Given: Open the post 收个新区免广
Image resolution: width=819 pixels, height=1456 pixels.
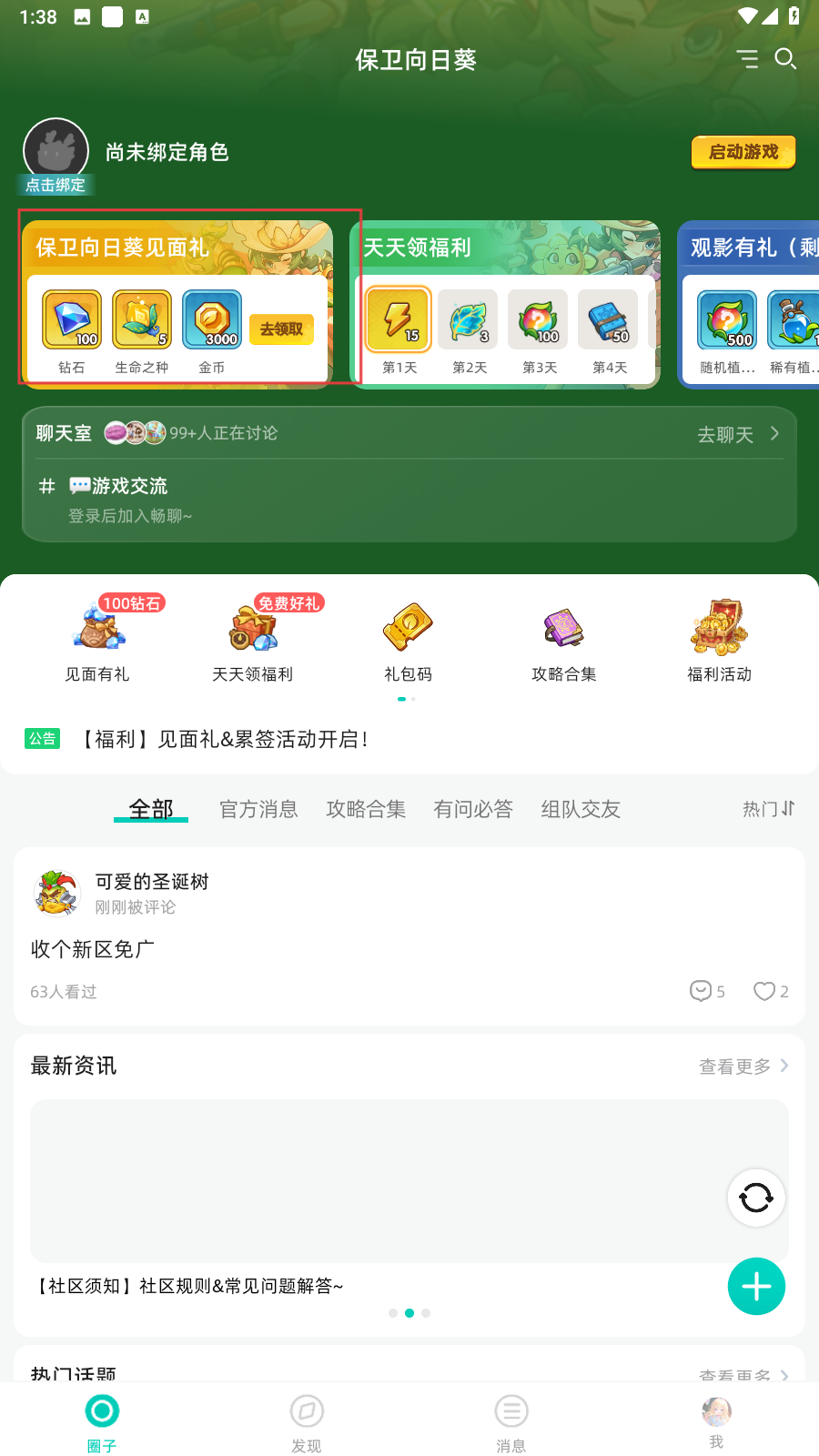Looking at the screenshot, I should (93, 949).
